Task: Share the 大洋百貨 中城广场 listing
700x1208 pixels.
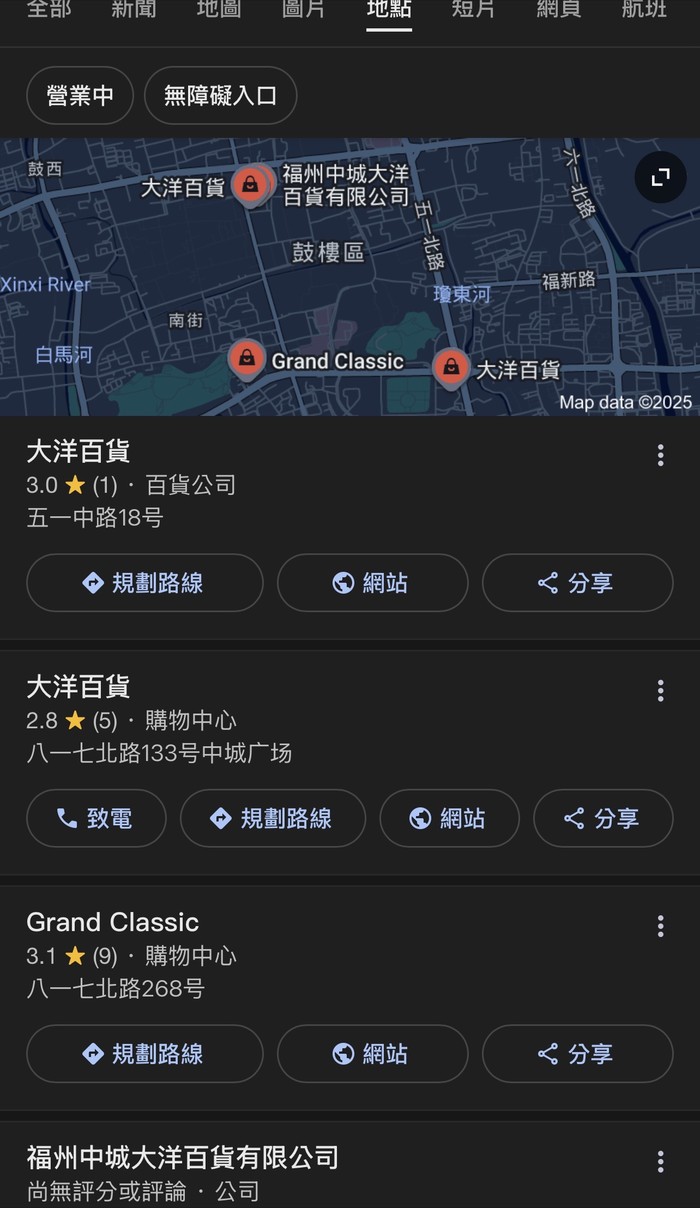Action: (x=603, y=819)
